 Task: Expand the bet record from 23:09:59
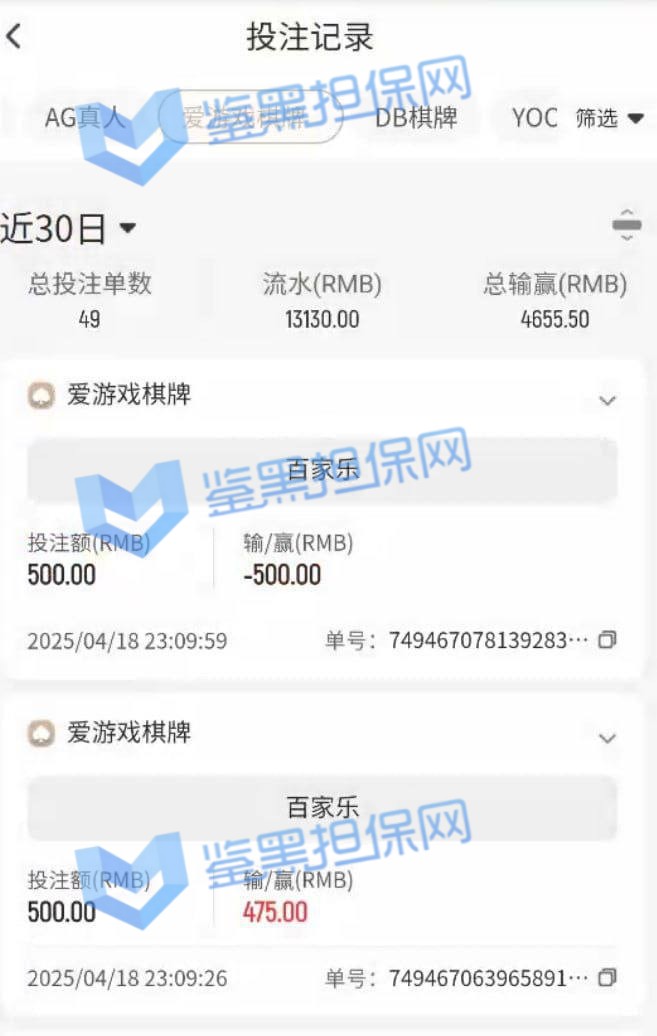coord(606,400)
